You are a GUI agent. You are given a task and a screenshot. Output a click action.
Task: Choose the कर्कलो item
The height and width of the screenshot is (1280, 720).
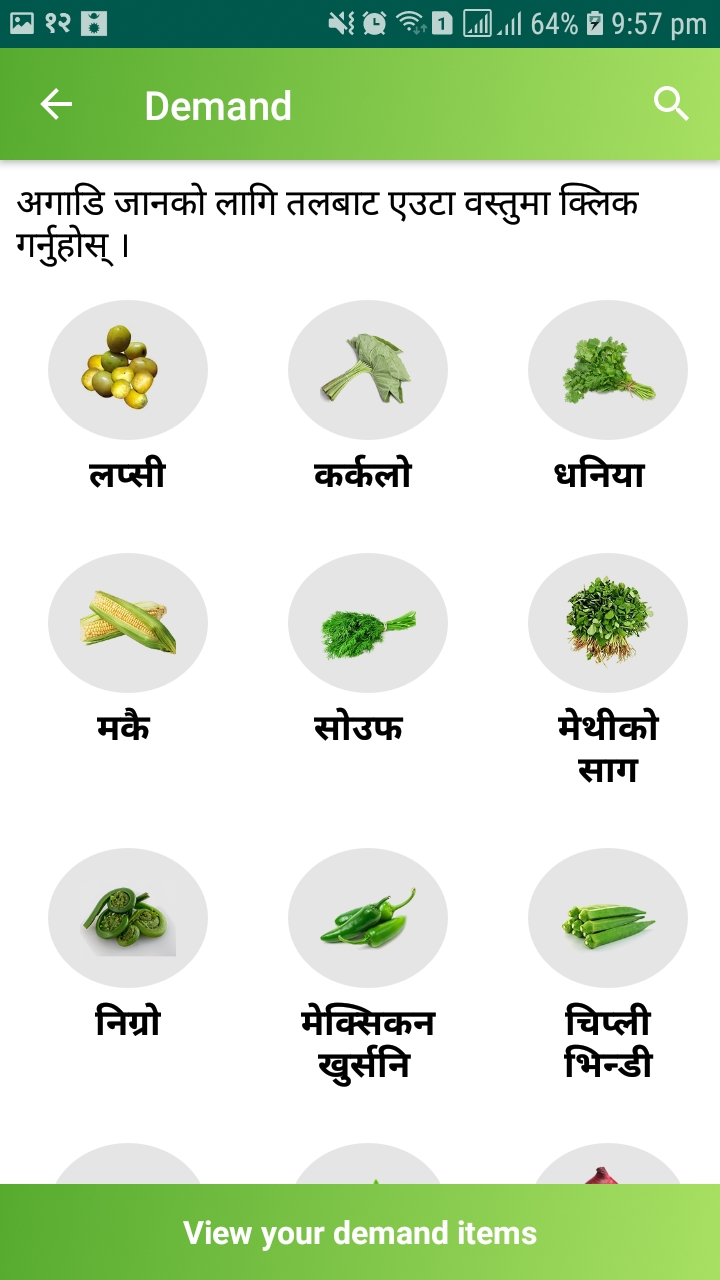[x=367, y=370]
